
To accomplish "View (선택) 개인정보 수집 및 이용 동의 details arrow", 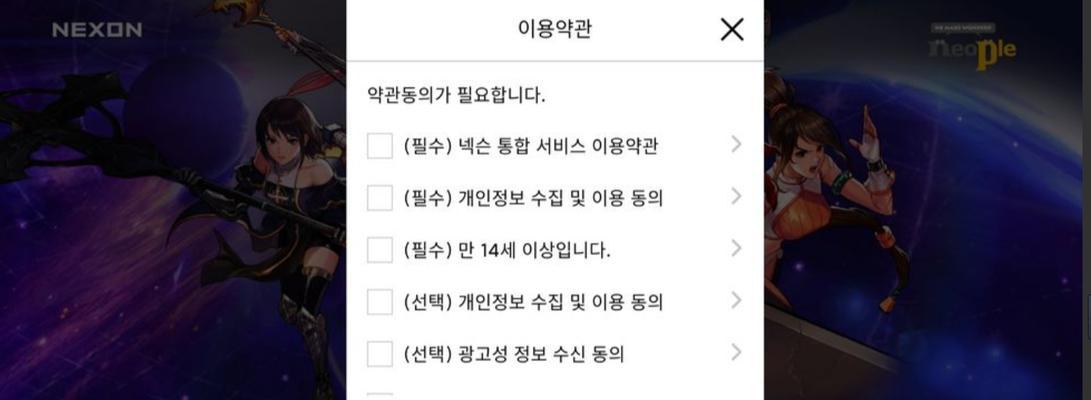I will tap(736, 301).
